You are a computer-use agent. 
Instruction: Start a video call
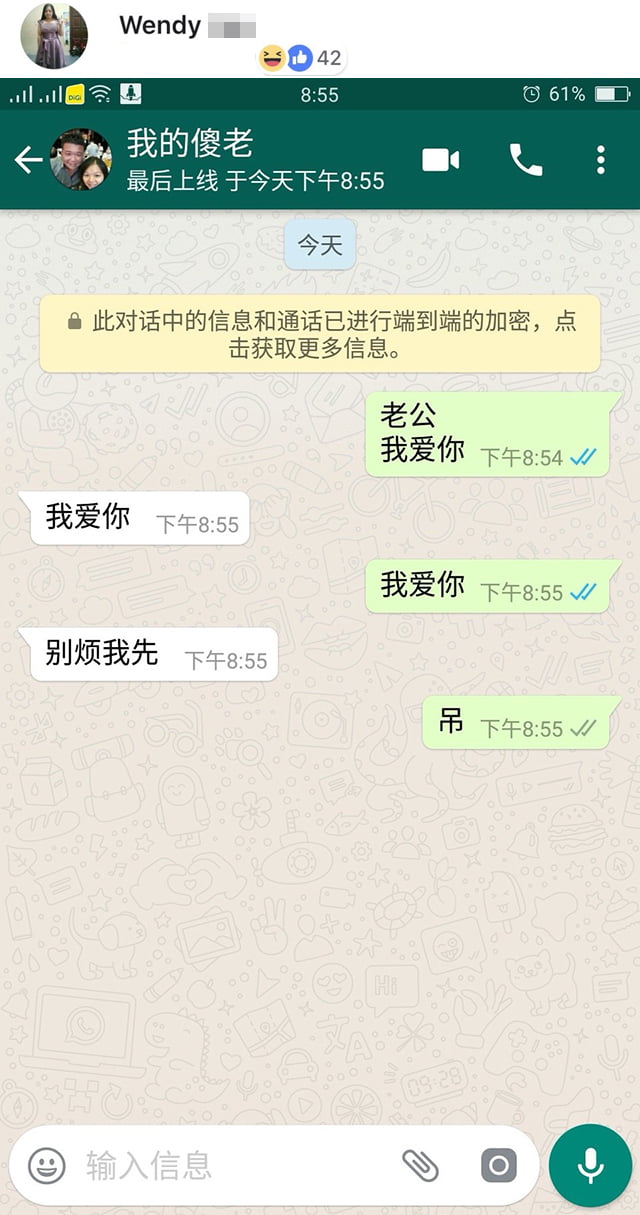coord(440,160)
